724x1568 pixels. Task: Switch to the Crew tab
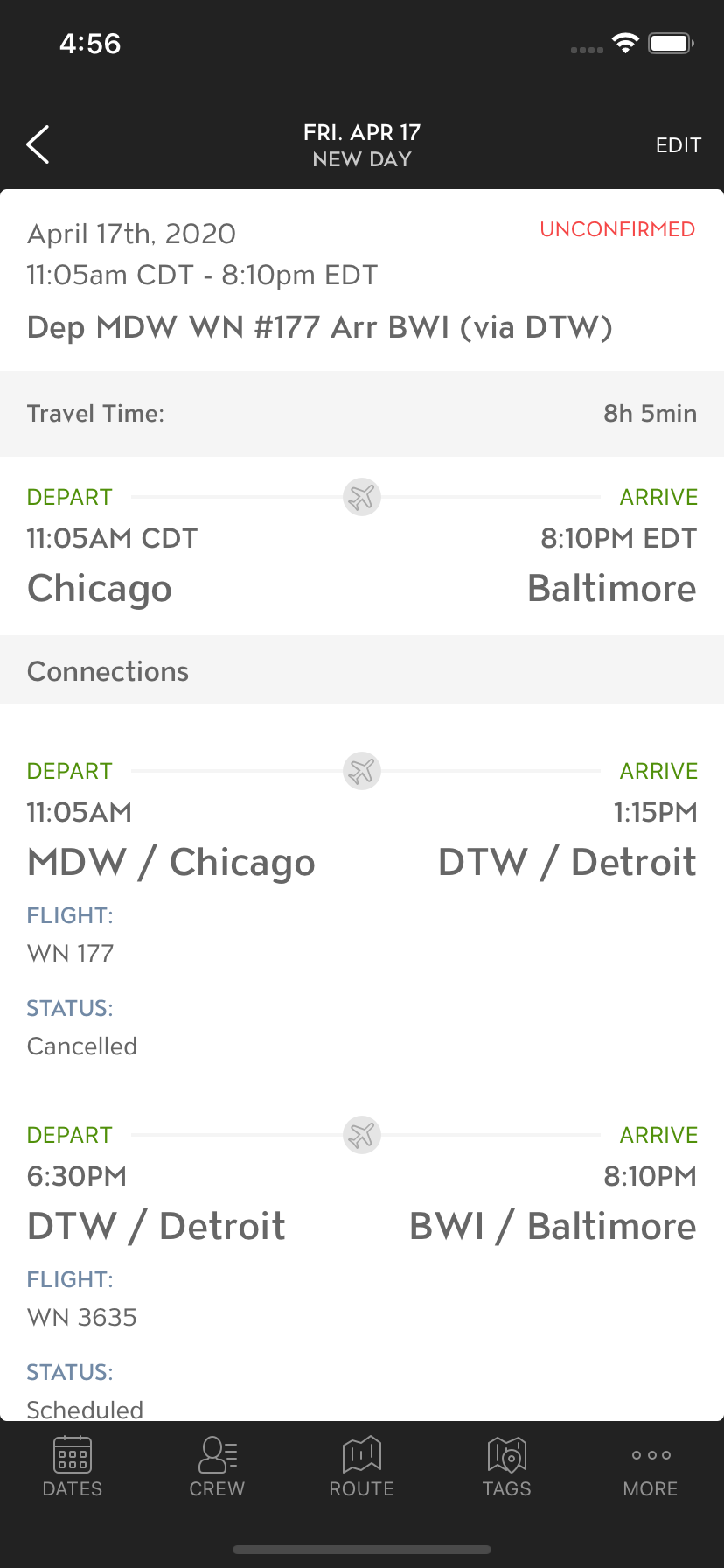pos(217,1467)
